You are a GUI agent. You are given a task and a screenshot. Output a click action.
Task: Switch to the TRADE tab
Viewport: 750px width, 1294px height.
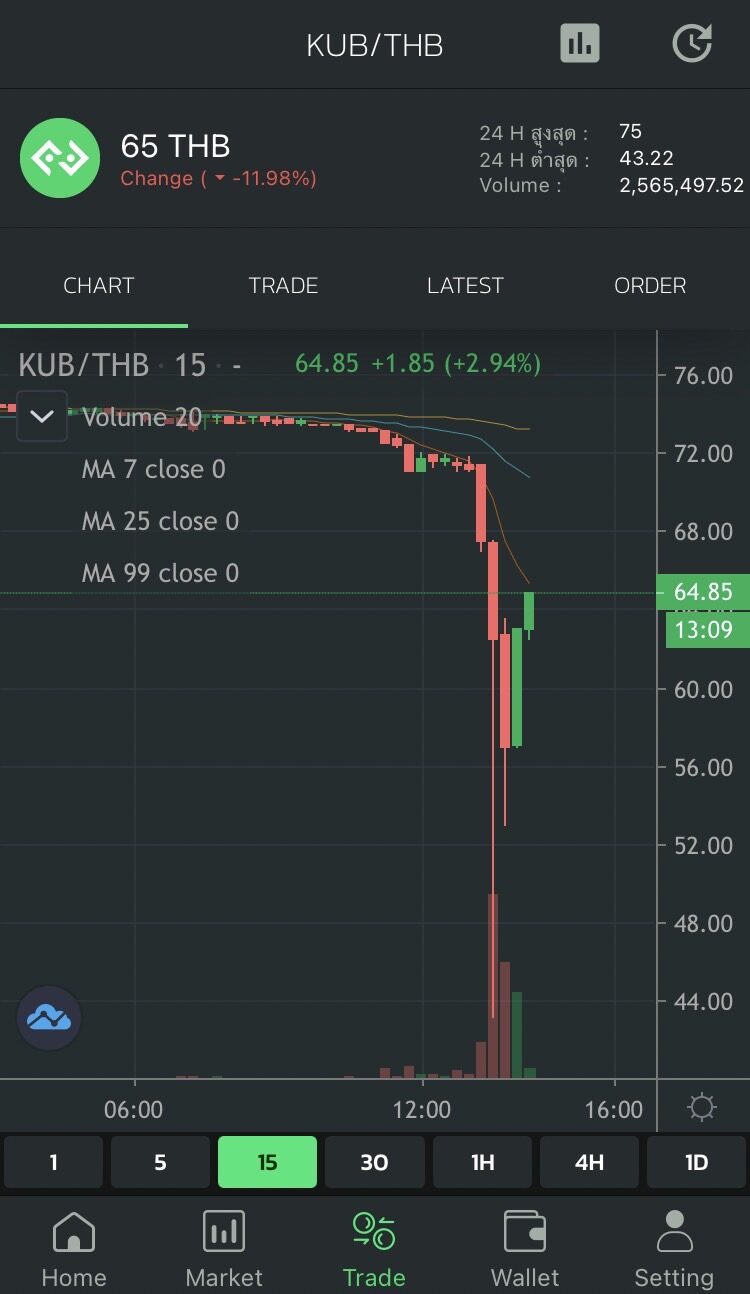tap(283, 286)
